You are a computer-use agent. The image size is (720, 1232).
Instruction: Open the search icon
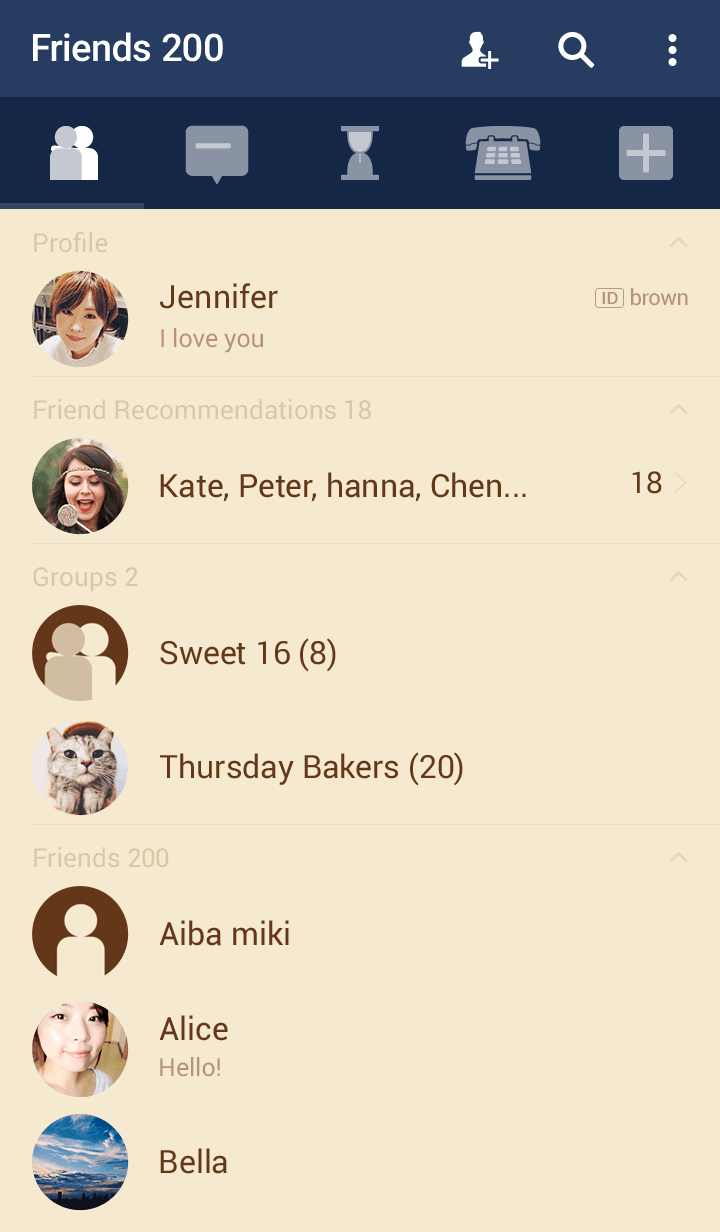[576, 49]
